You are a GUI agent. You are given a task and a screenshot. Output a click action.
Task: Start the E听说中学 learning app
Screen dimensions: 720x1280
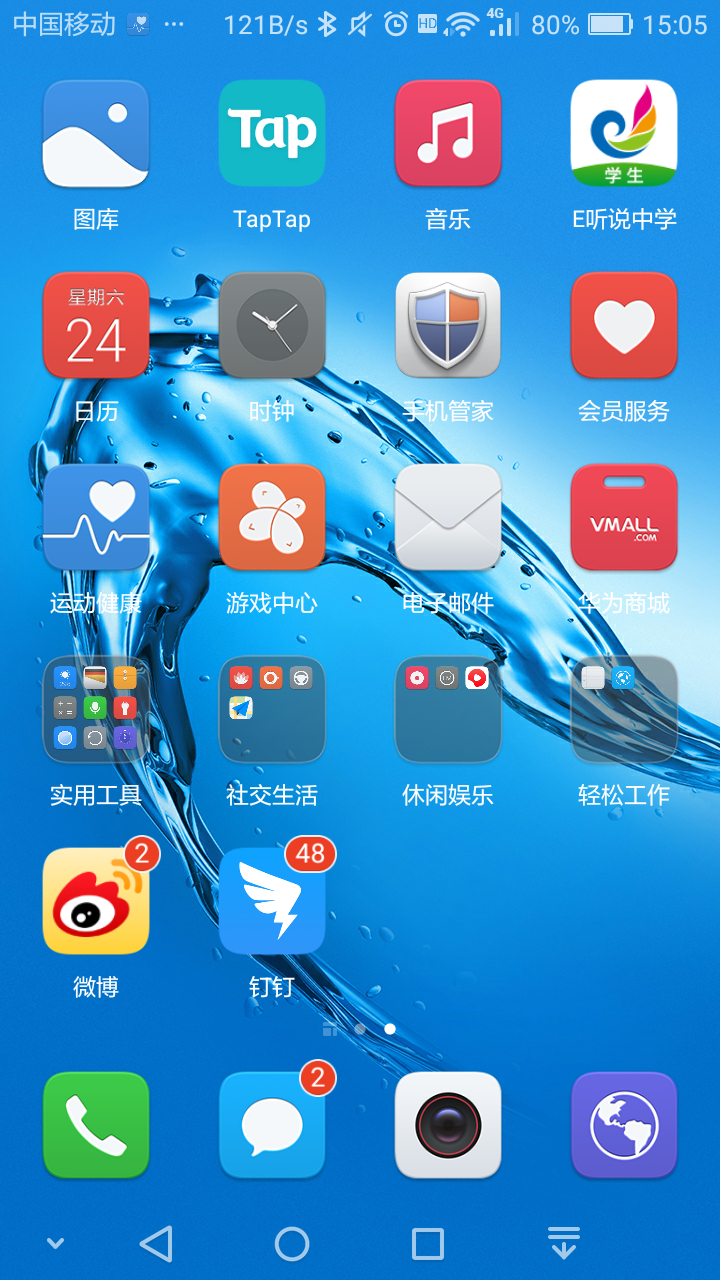tap(624, 133)
